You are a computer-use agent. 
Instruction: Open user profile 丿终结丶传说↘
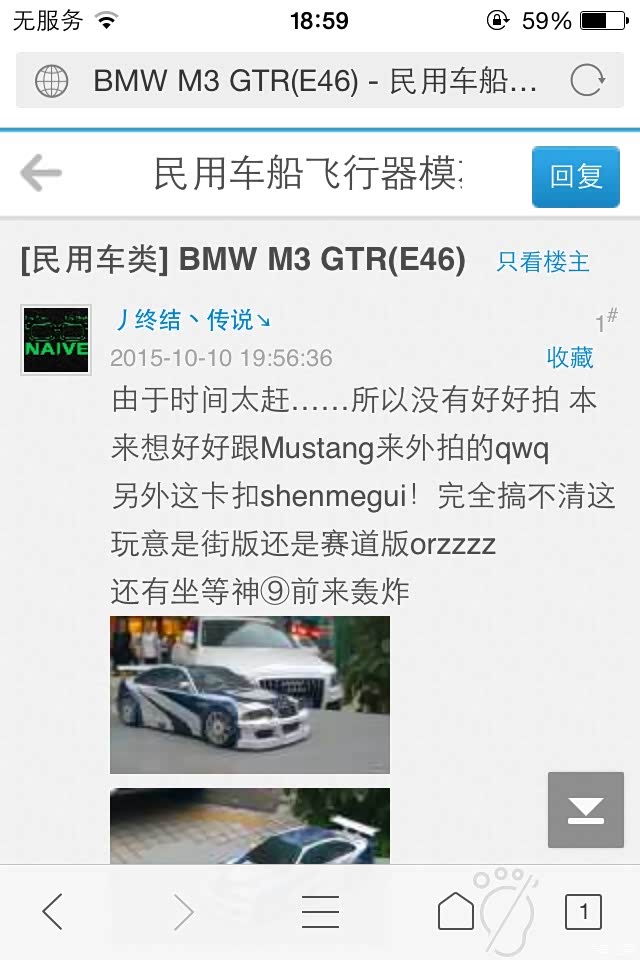tap(192, 320)
